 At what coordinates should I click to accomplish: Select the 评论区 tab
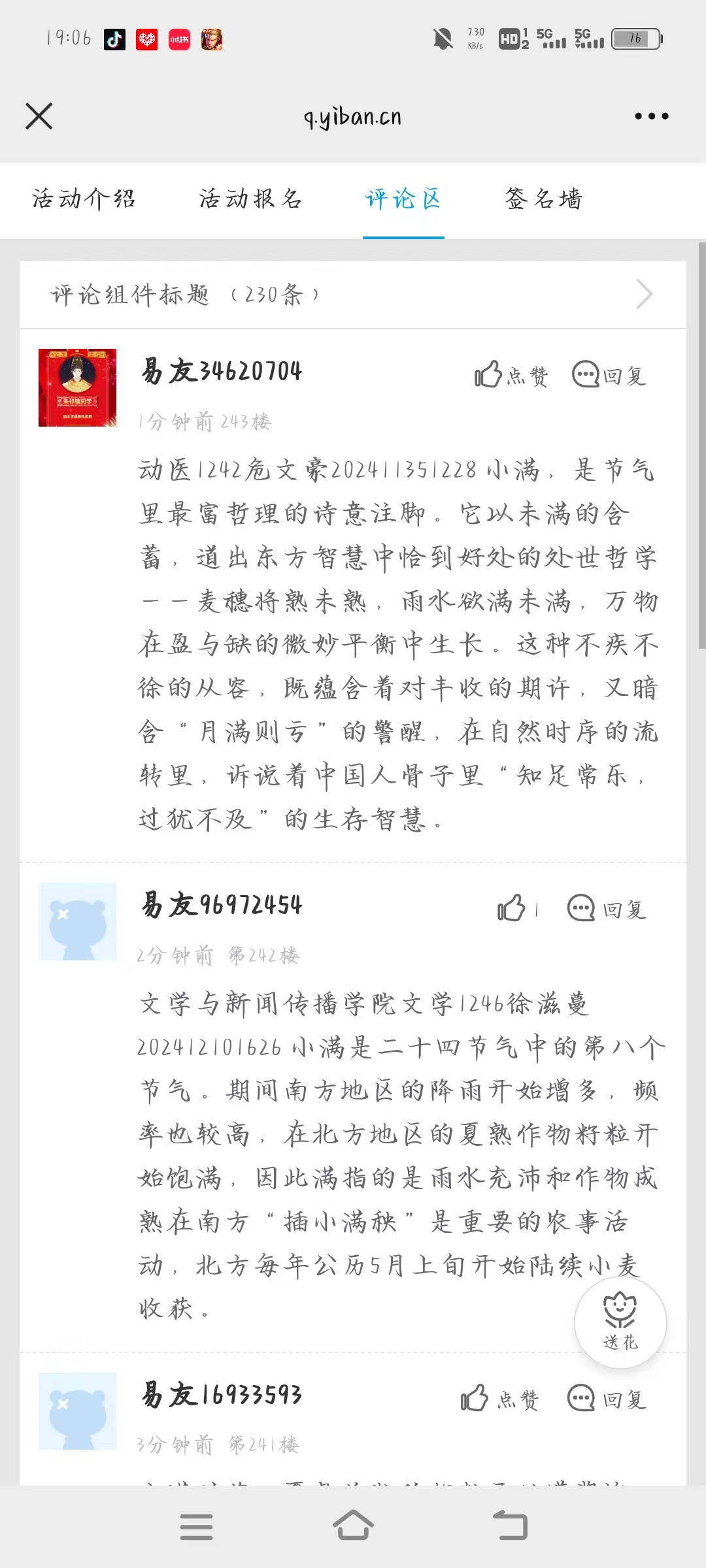pos(403,199)
